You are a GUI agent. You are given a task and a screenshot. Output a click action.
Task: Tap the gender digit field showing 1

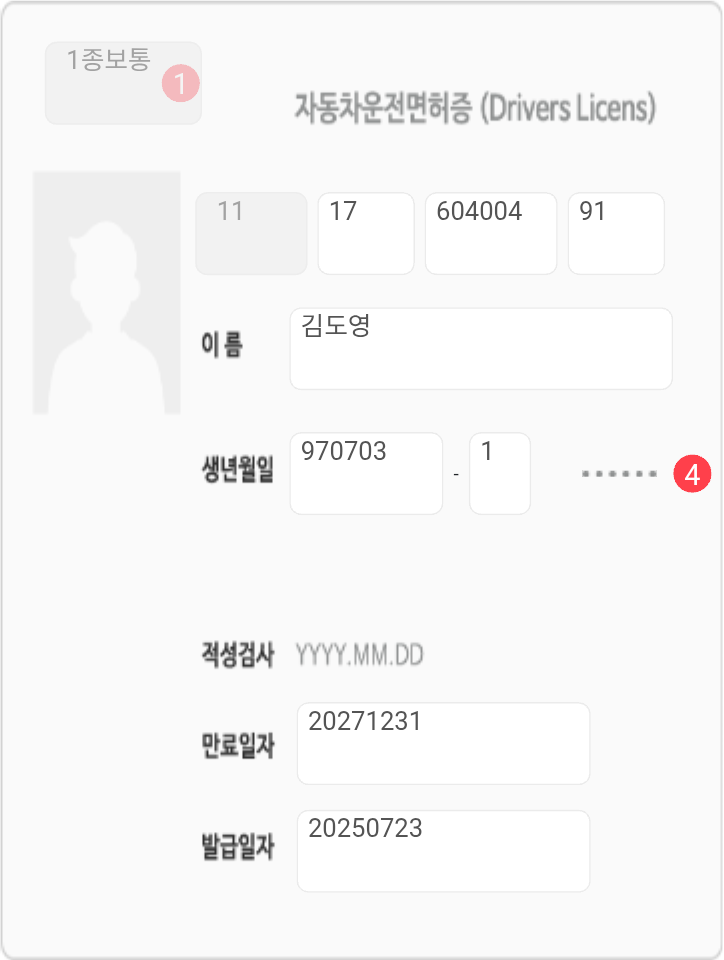click(499, 473)
